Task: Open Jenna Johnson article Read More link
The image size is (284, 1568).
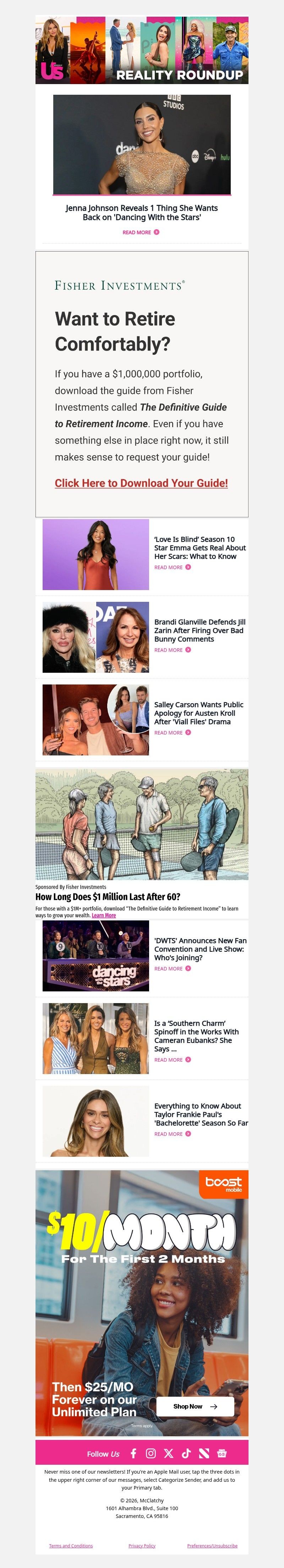Action: point(141,232)
